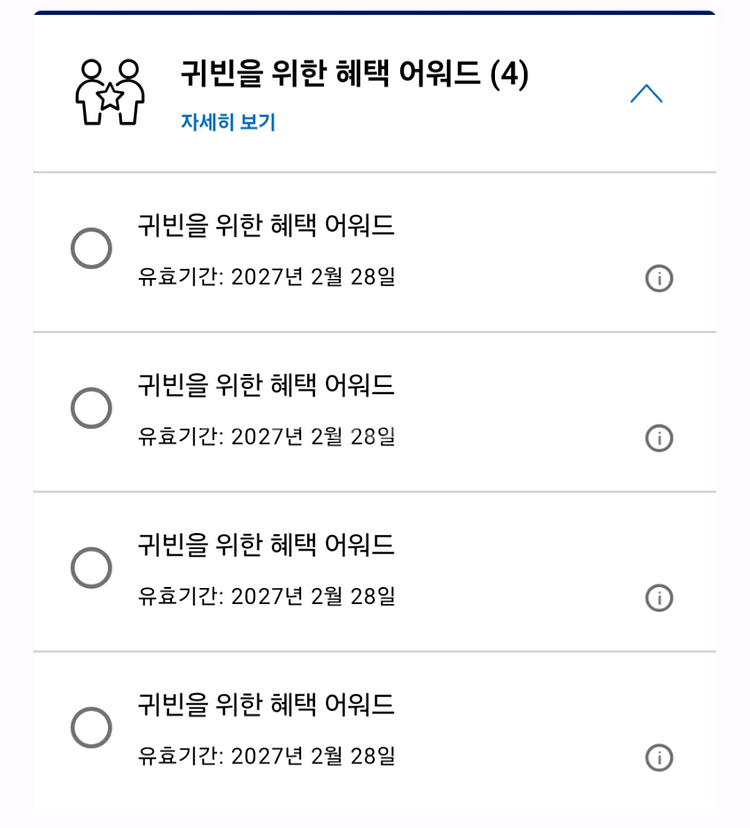Click the 유효기간 date text on the first award

268,279
